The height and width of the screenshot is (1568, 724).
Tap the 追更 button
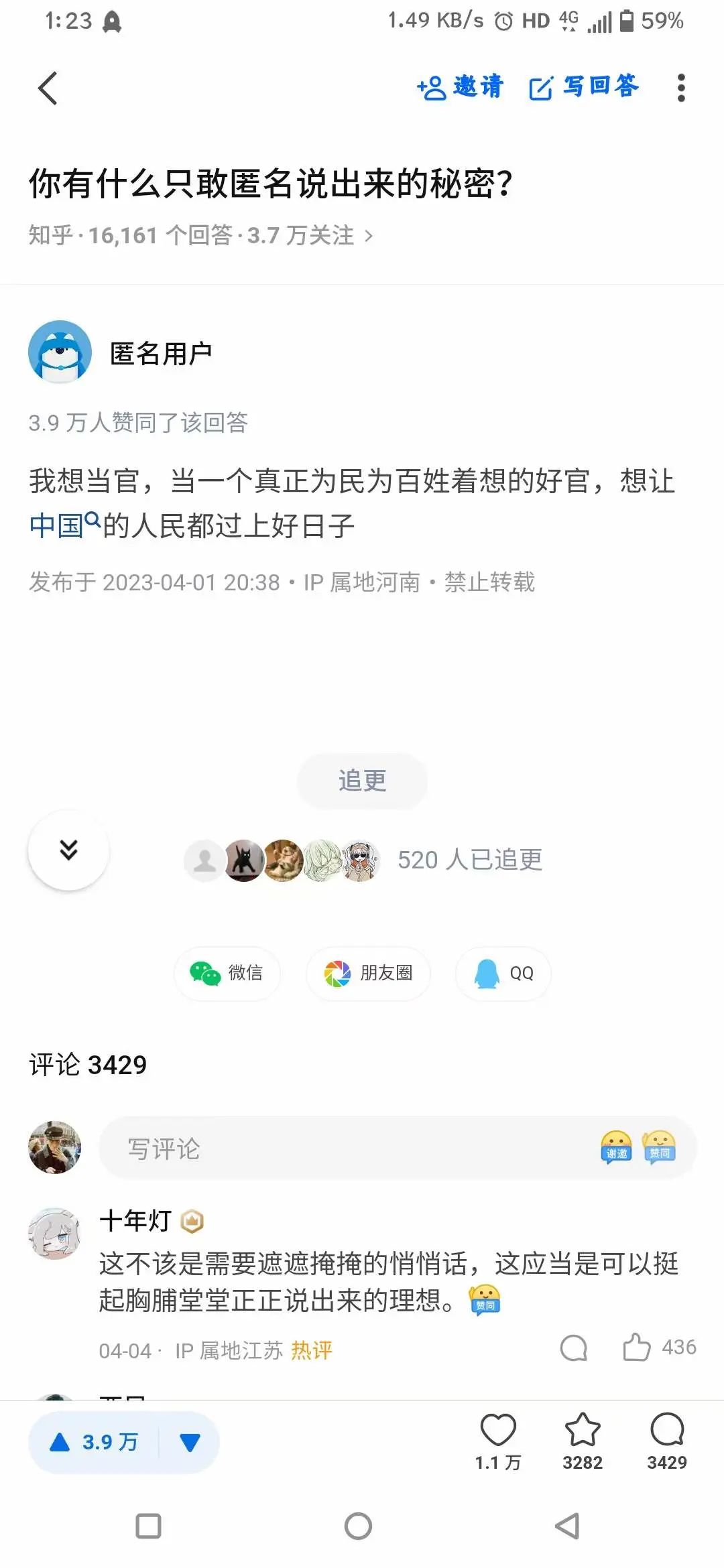(x=362, y=781)
